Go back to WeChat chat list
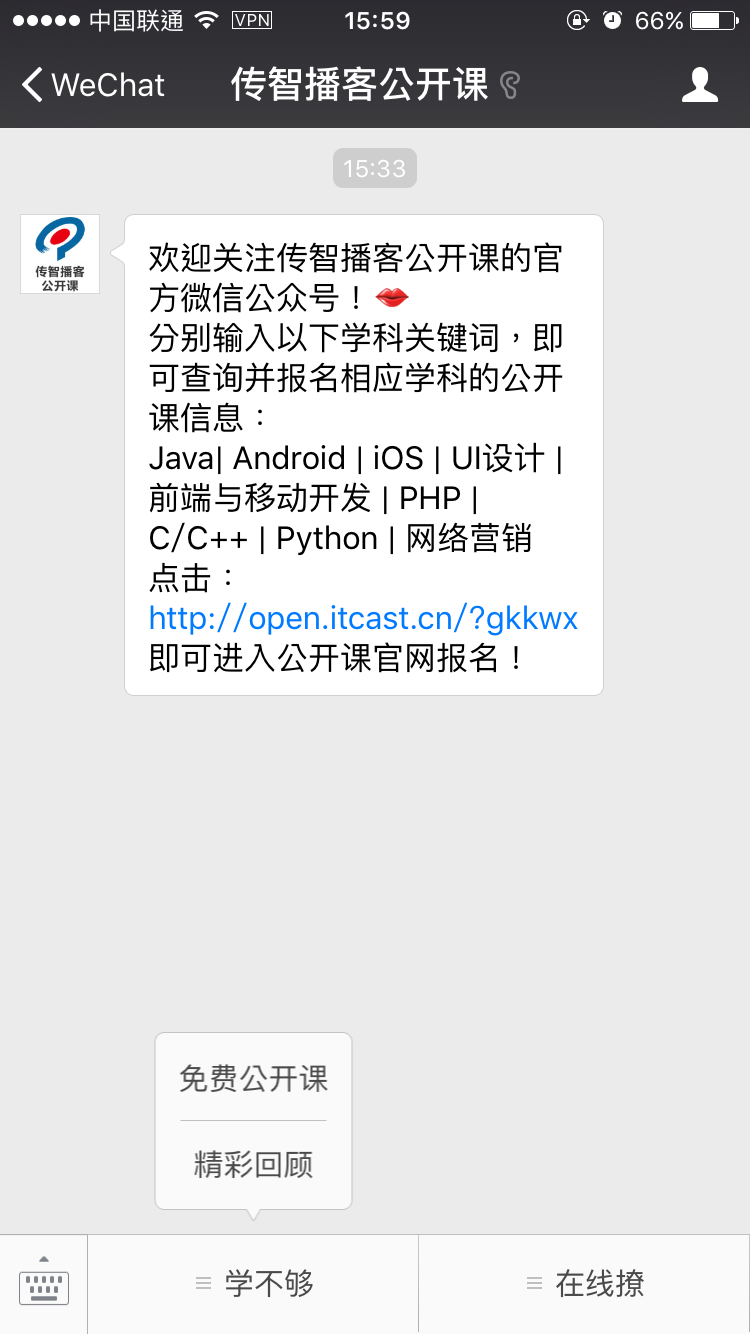Viewport: 750px width, 1334px height. pos(90,86)
